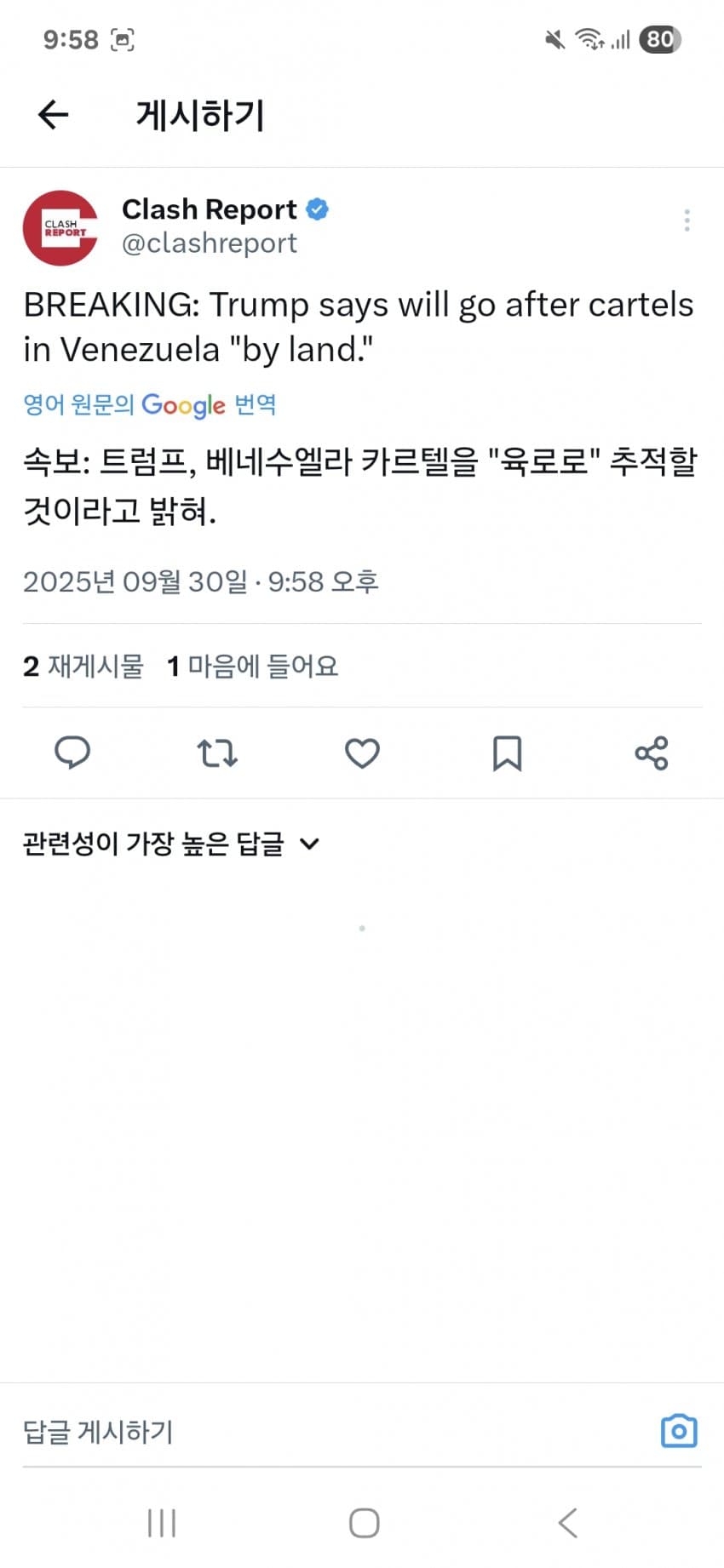The width and height of the screenshot is (724, 1568).
Task: Like the post with the heart
Action: pos(362,753)
